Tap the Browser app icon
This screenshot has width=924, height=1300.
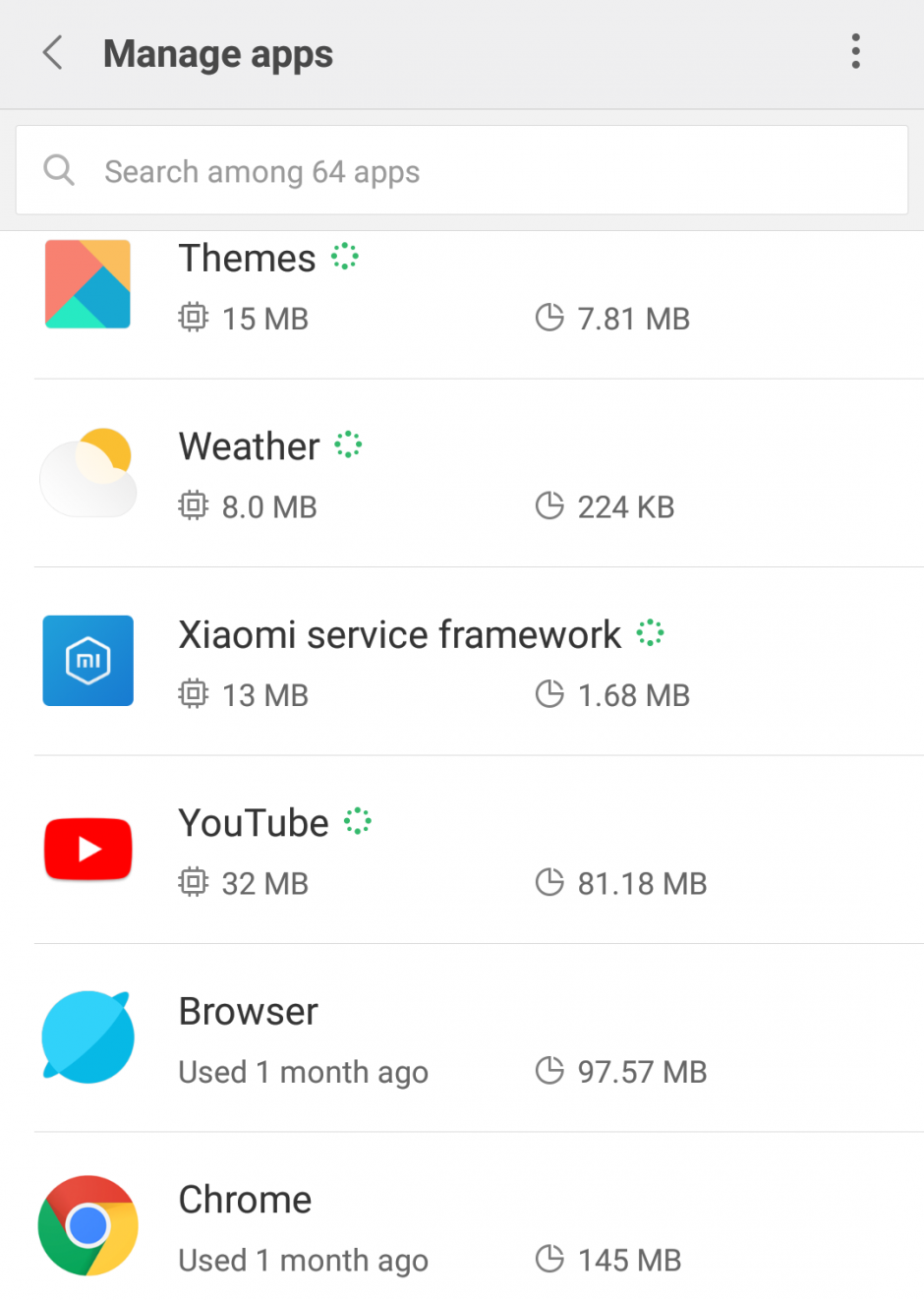click(x=87, y=1036)
